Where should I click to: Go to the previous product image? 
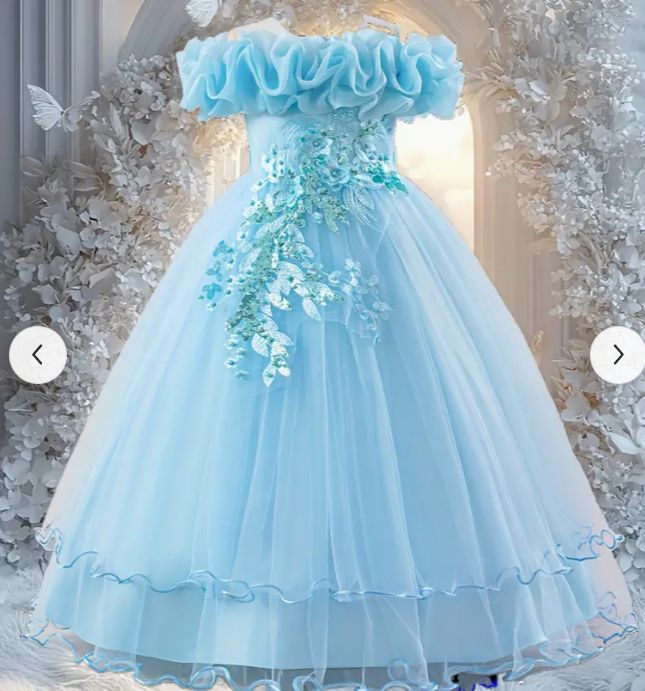38,355
